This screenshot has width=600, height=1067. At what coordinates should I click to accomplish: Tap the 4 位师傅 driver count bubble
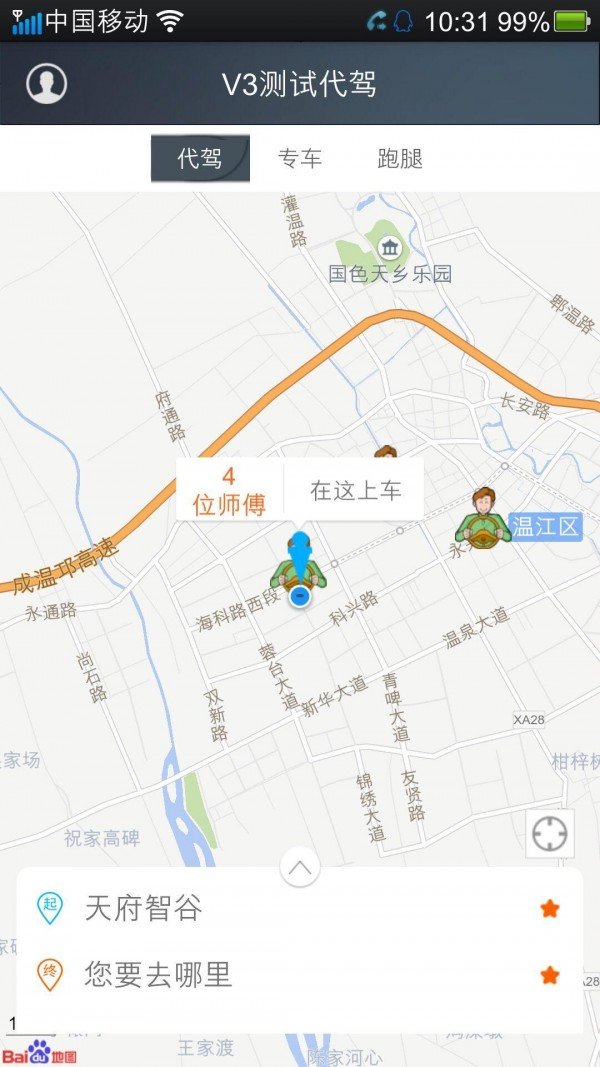click(x=229, y=490)
